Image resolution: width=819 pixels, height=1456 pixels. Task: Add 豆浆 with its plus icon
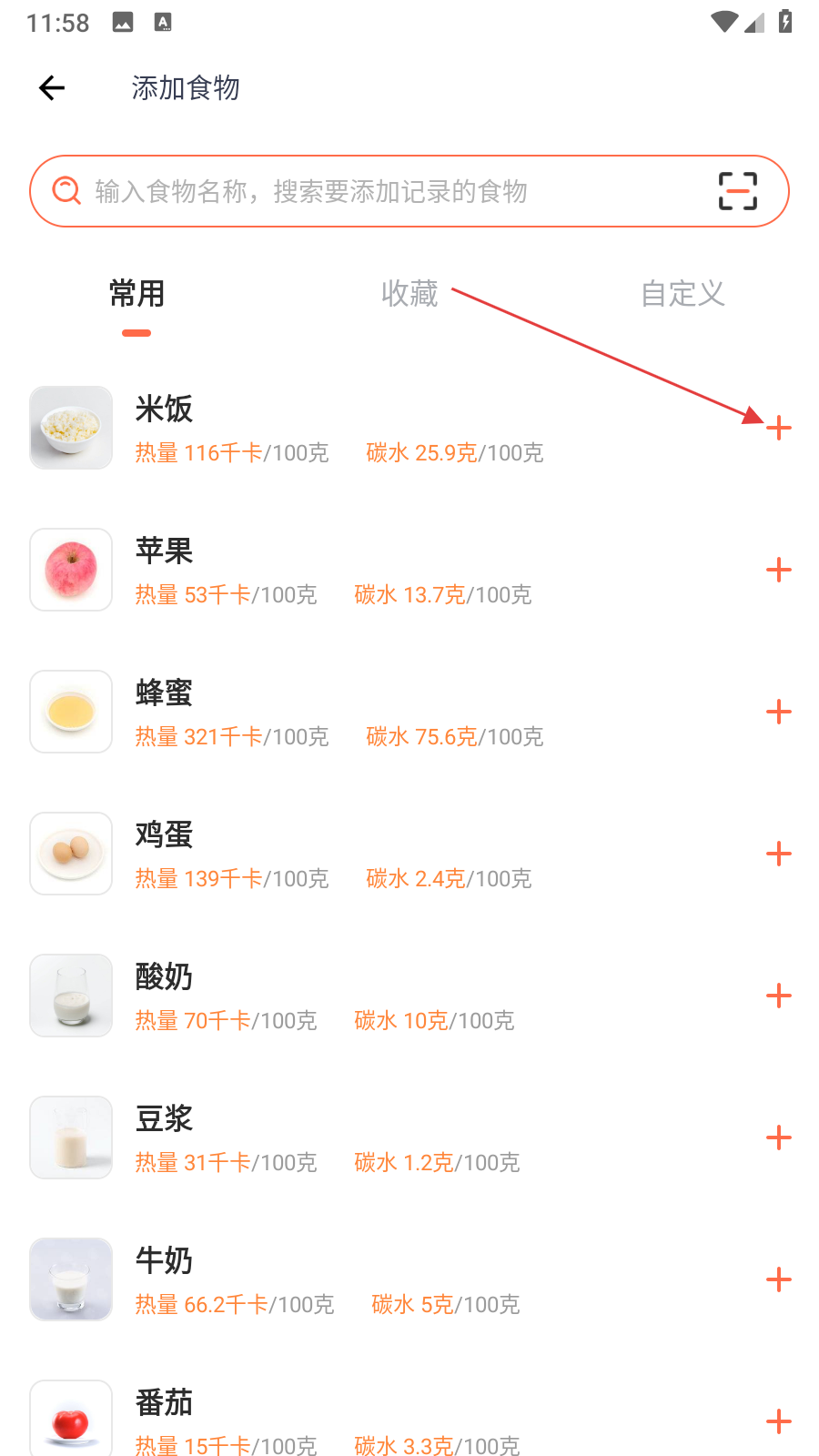(779, 1138)
